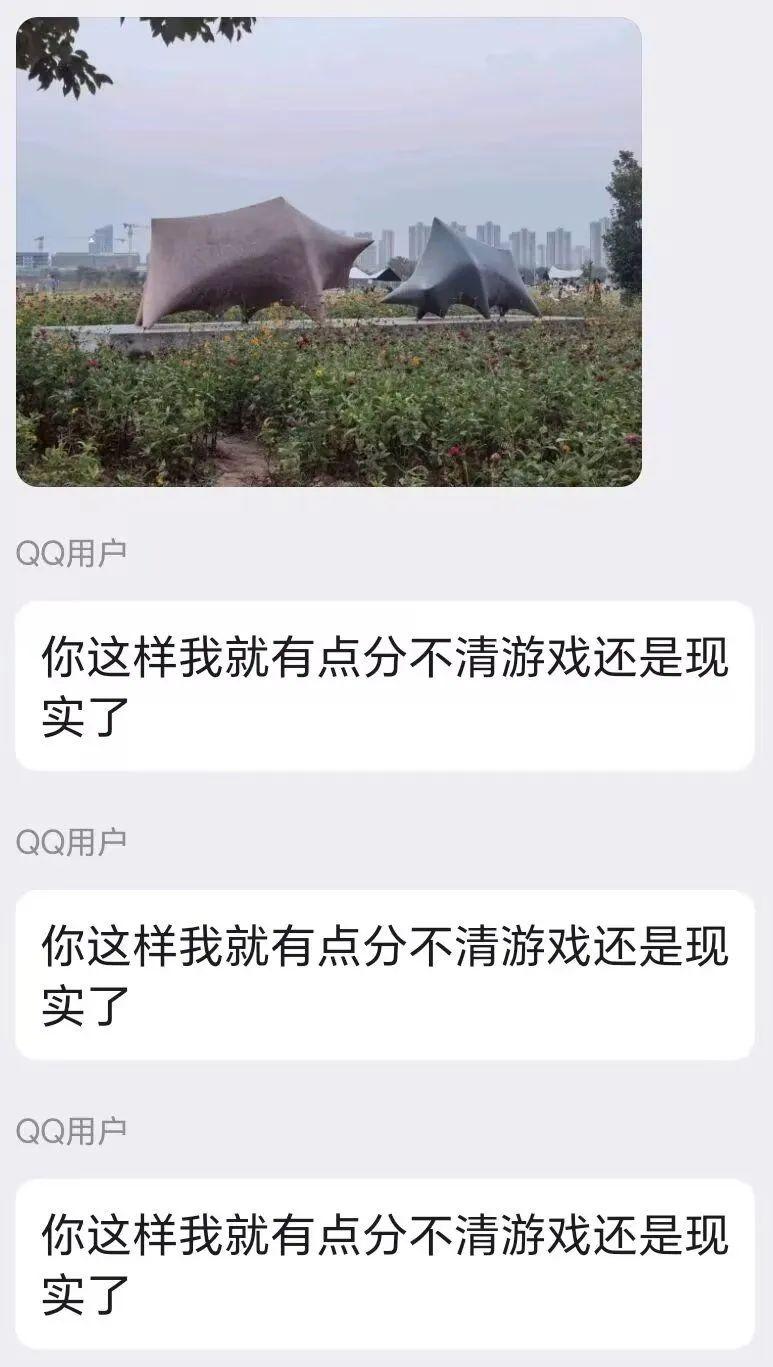The image size is (773, 1367).
Task: Open the sculpture photo in chat
Action: coord(328,252)
